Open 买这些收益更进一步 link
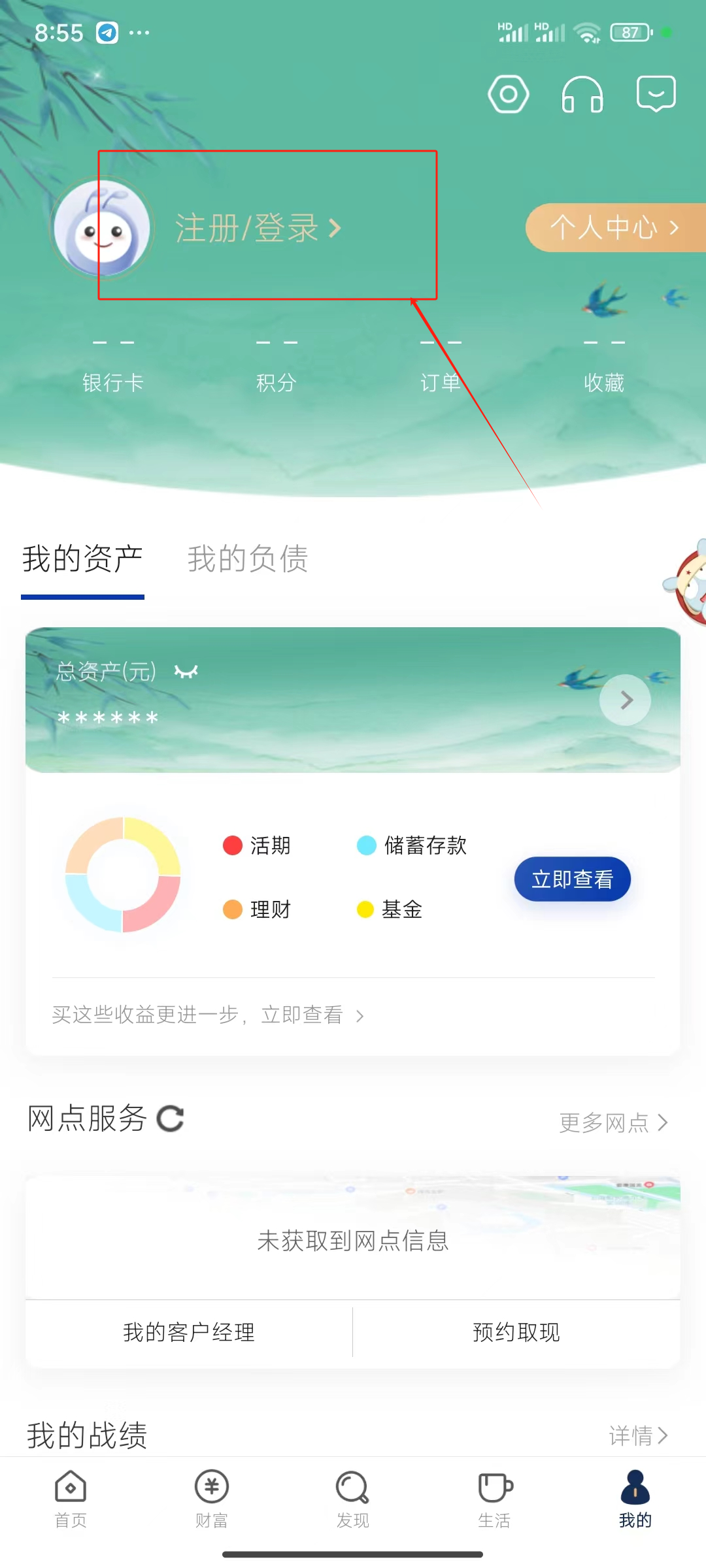This screenshot has height=1568, width=706. pyautogui.click(x=208, y=1015)
